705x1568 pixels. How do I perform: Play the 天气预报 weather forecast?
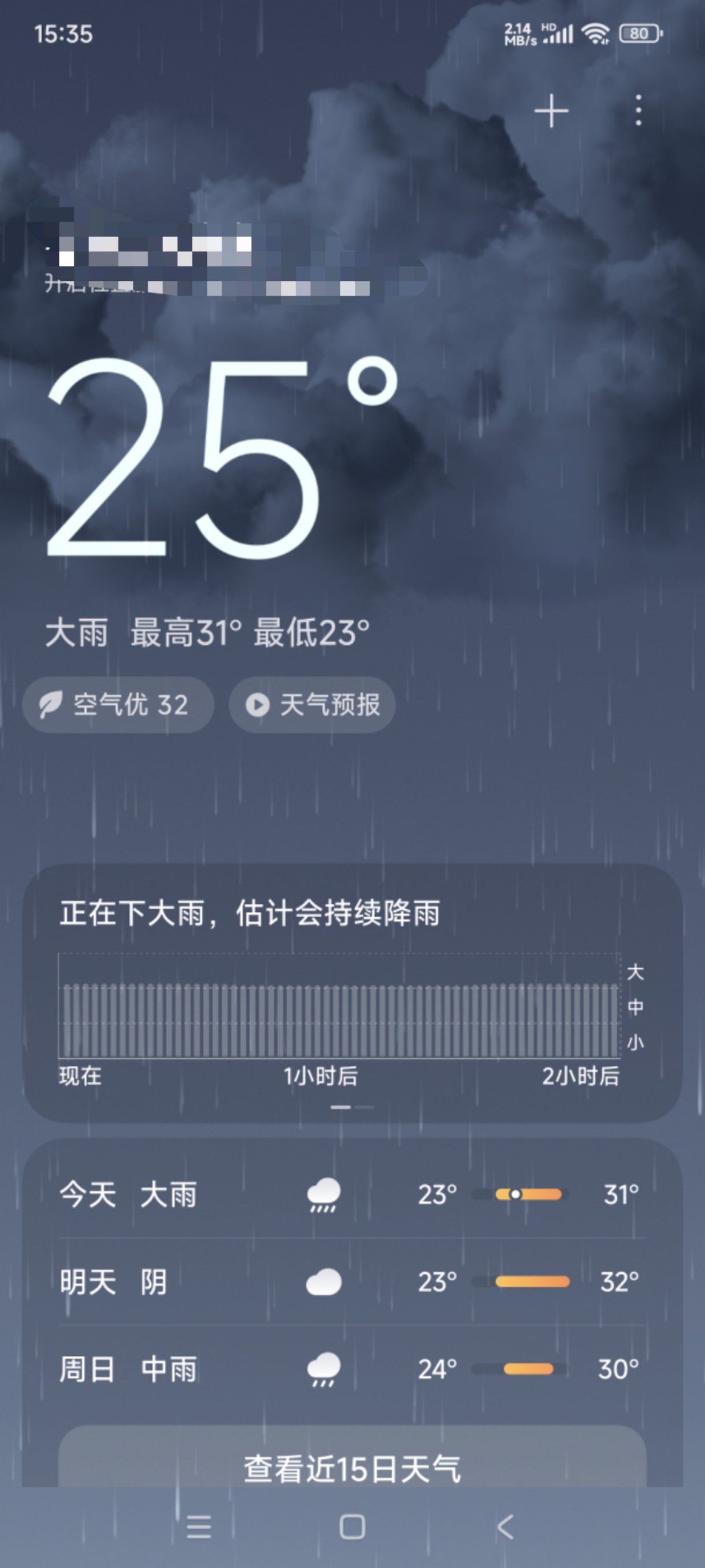(312, 705)
